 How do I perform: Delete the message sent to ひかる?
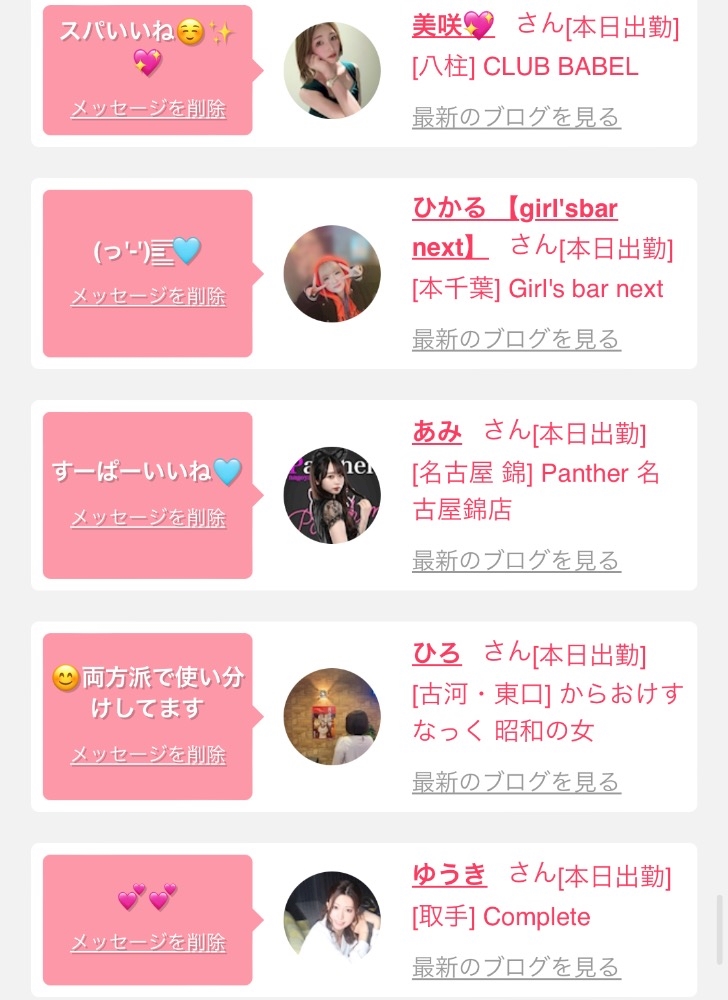[x=148, y=296]
